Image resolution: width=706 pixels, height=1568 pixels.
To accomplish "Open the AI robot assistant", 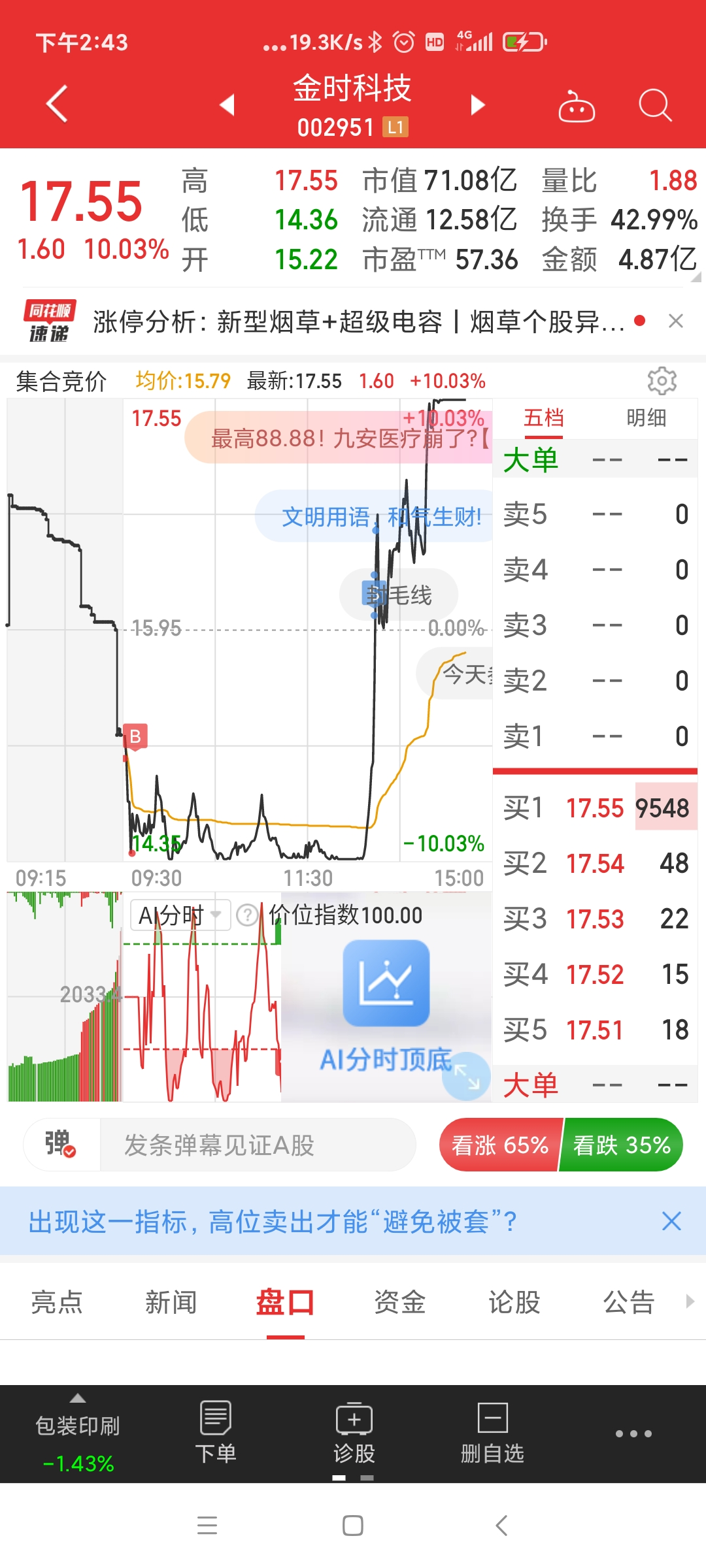I will [x=576, y=106].
